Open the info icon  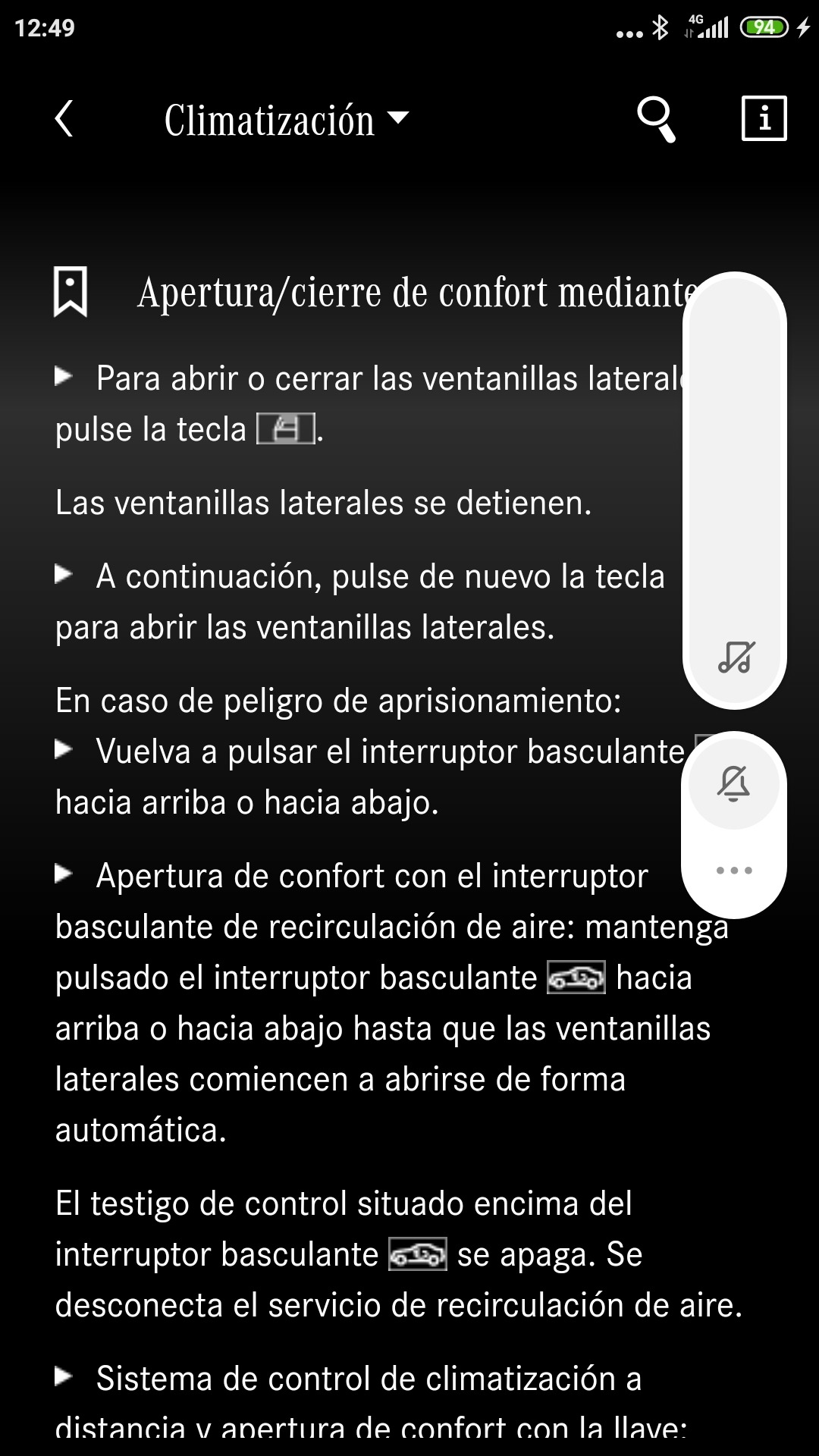[764, 118]
